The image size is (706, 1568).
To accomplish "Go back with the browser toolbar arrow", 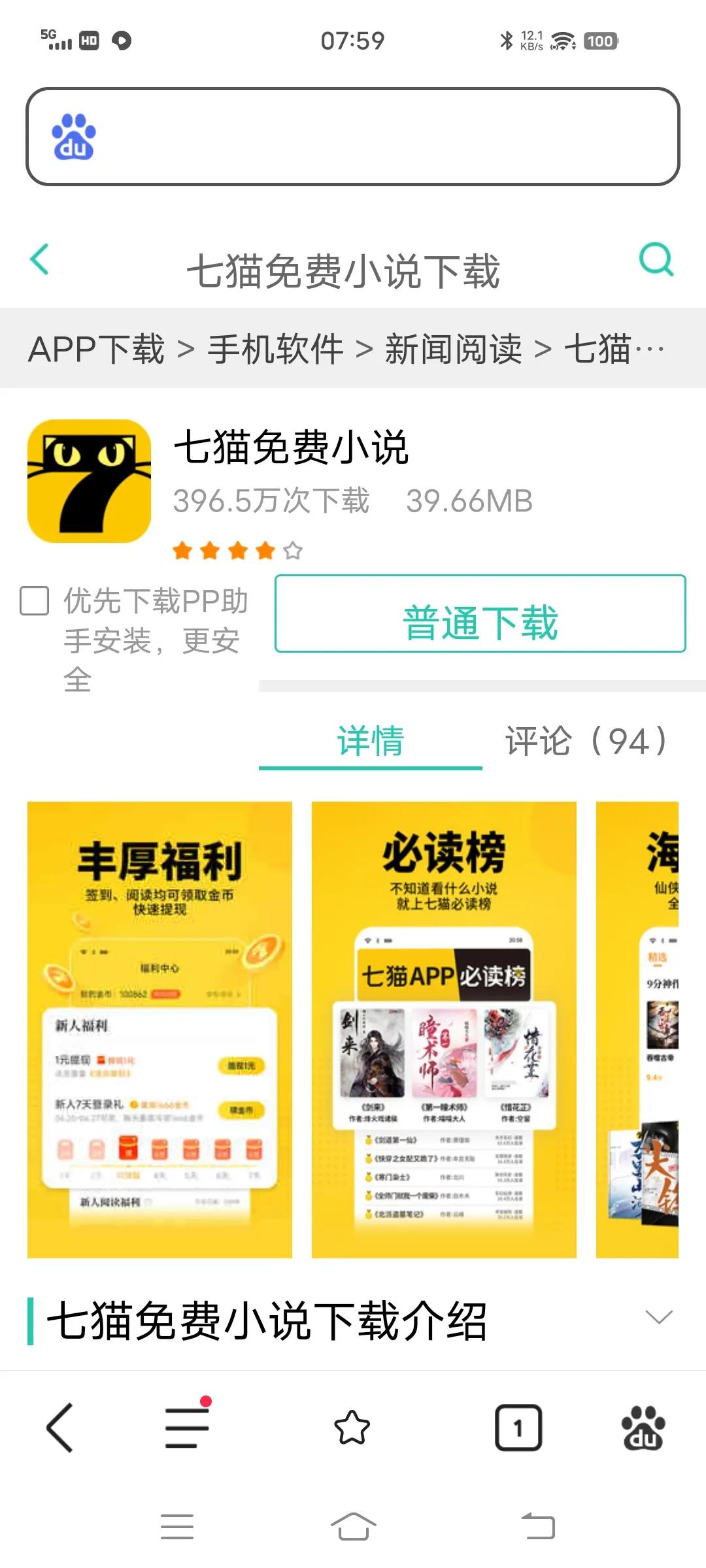I will tap(60, 1428).
